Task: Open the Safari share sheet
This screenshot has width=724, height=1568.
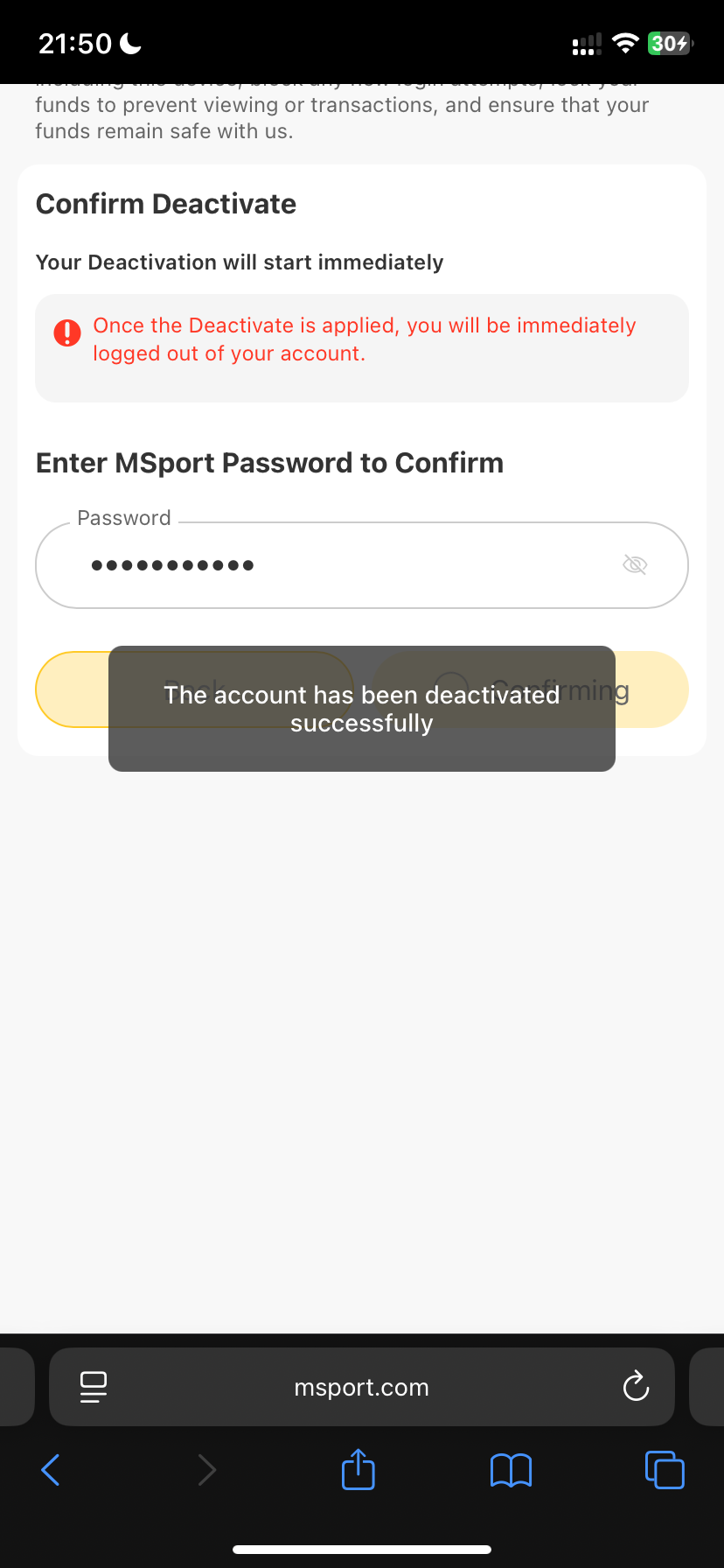Action: tap(359, 1470)
